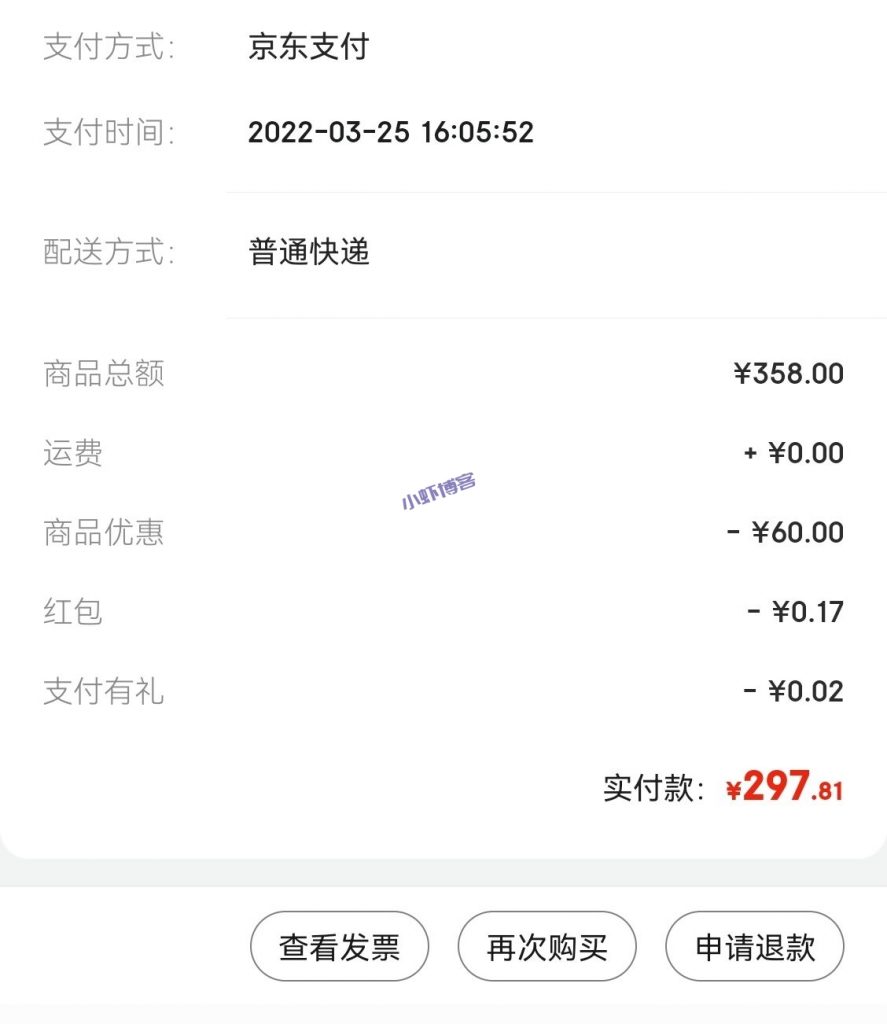Image resolution: width=887 pixels, height=1024 pixels.
Task: Click the 红包 red packet label
Action: [x=74, y=612]
